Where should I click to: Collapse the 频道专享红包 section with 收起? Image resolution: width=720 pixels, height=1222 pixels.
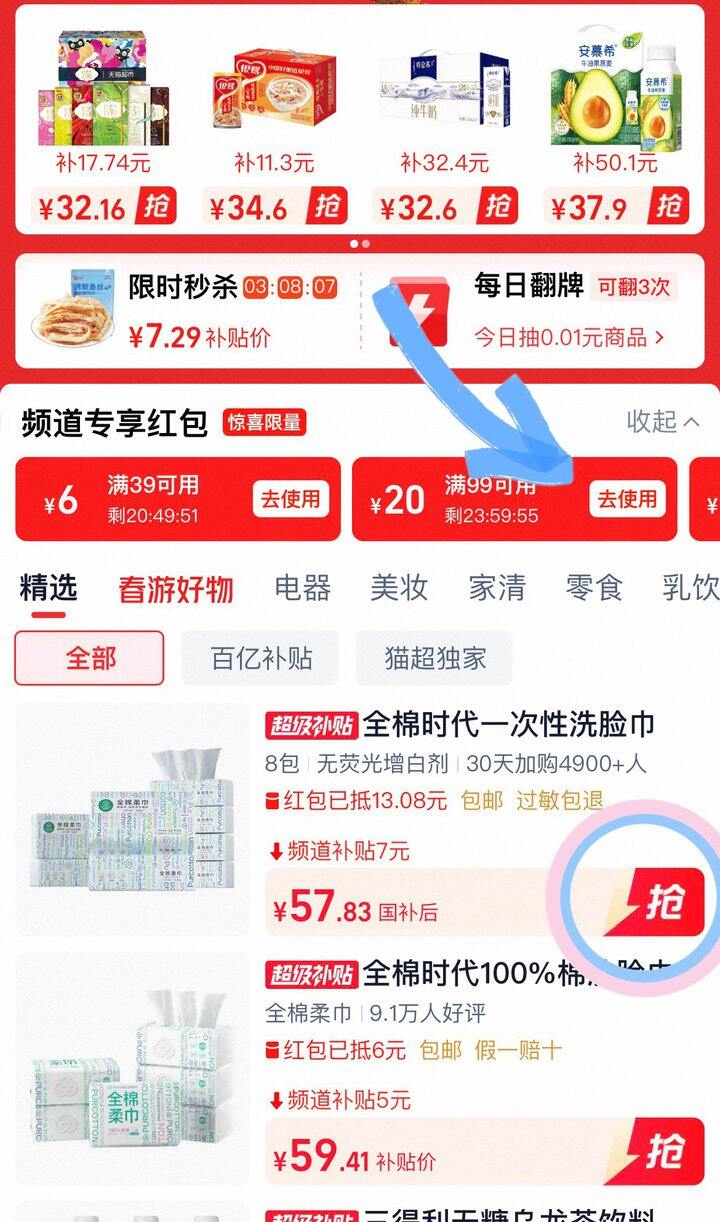pyautogui.click(x=663, y=422)
